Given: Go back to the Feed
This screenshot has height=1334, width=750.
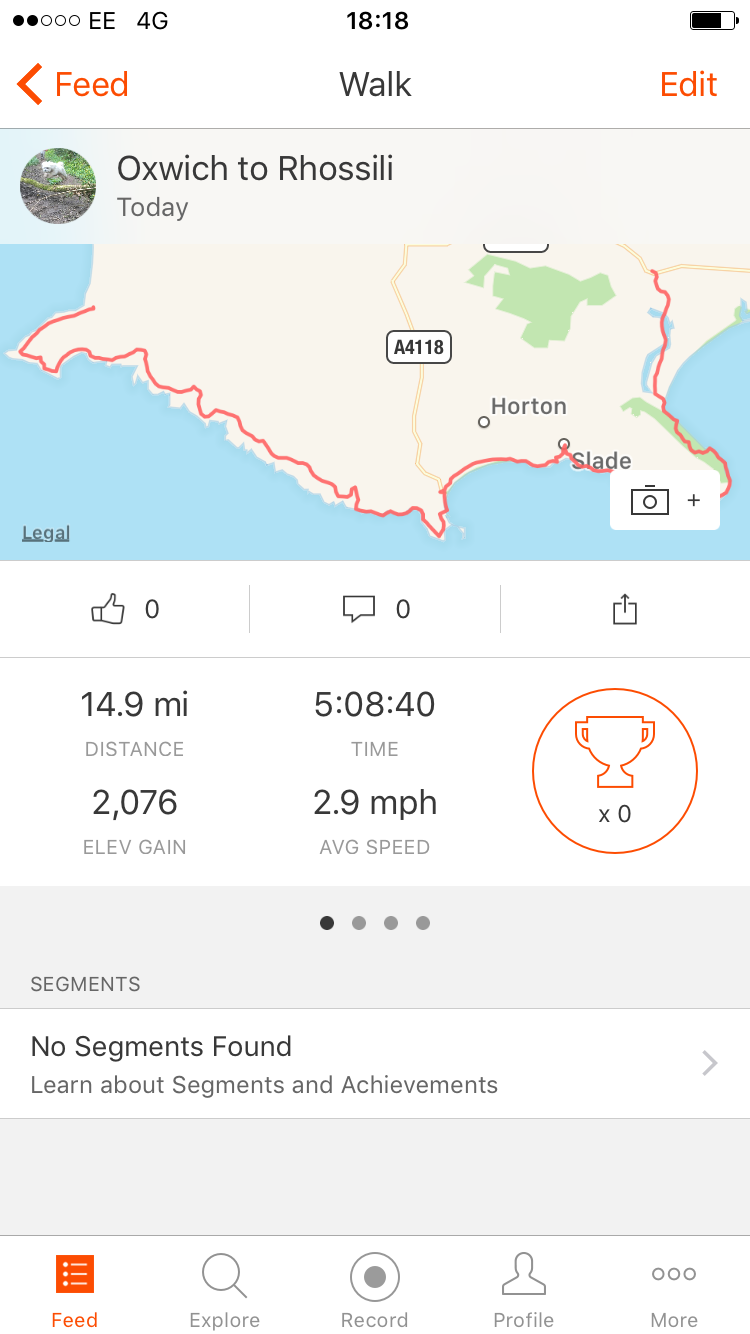Looking at the screenshot, I should pyautogui.click(x=73, y=85).
